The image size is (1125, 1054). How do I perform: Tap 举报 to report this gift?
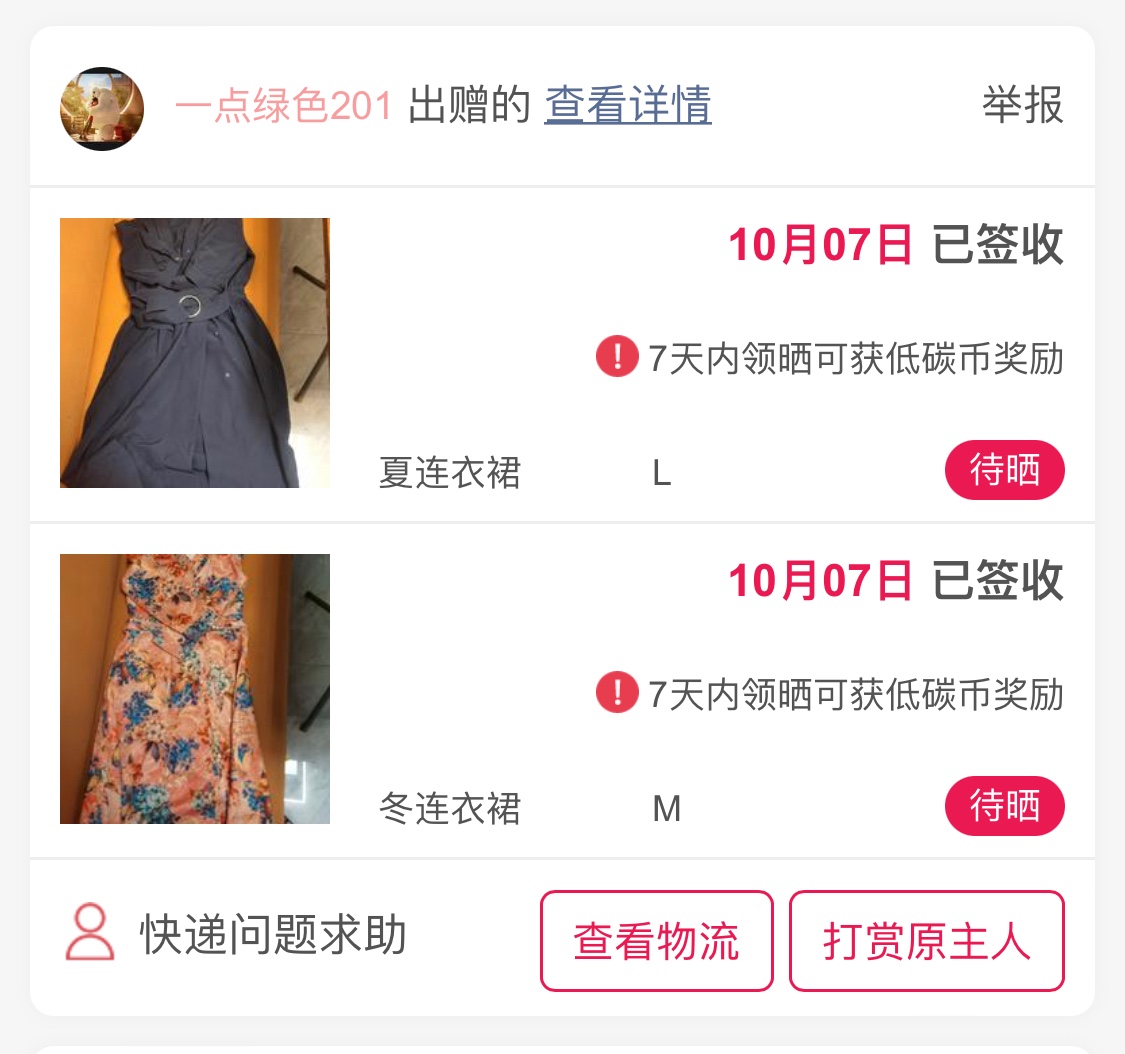[x=1022, y=105]
